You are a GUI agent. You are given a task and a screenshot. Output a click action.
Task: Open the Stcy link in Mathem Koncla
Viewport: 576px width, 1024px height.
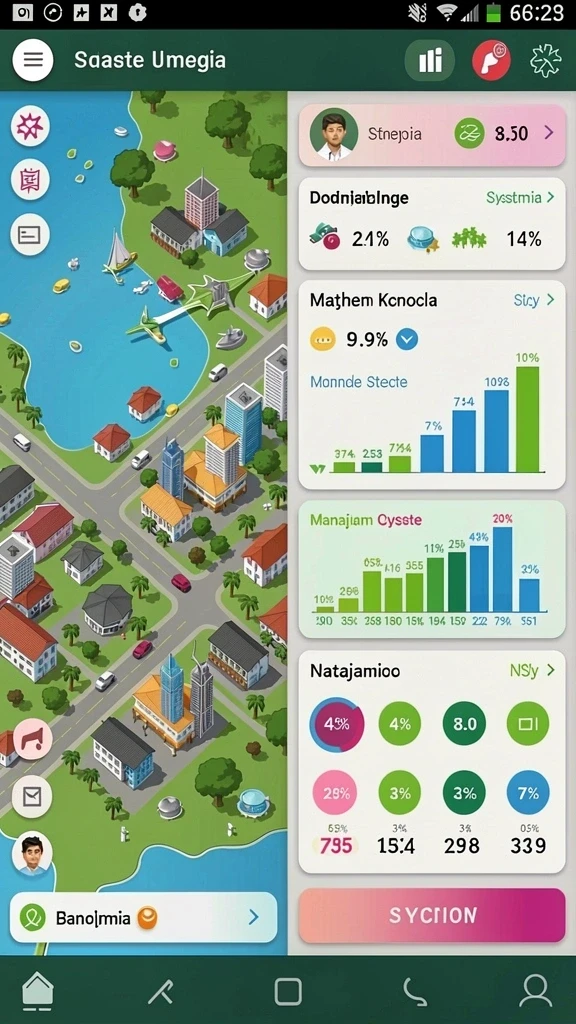pyautogui.click(x=534, y=300)
